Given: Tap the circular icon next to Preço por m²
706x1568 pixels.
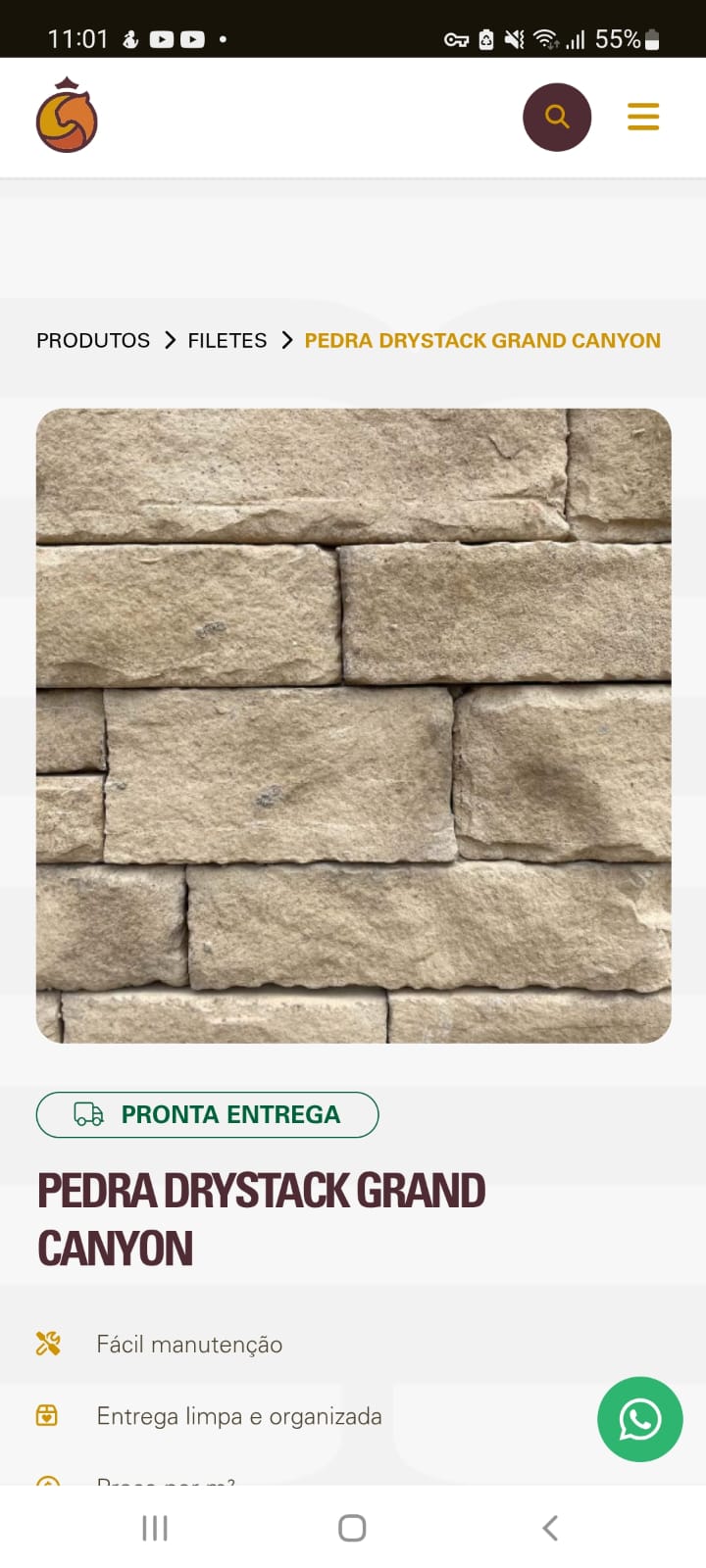Looking at the screenshot, I should click(46, 1484).
